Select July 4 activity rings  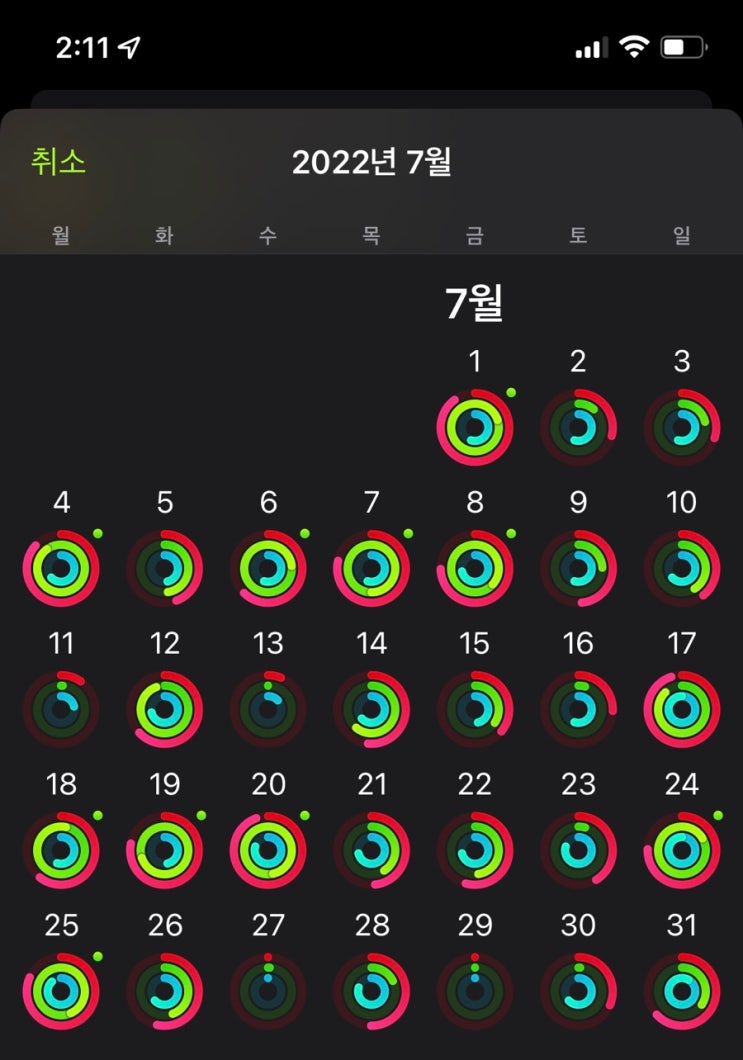[61, 568]
